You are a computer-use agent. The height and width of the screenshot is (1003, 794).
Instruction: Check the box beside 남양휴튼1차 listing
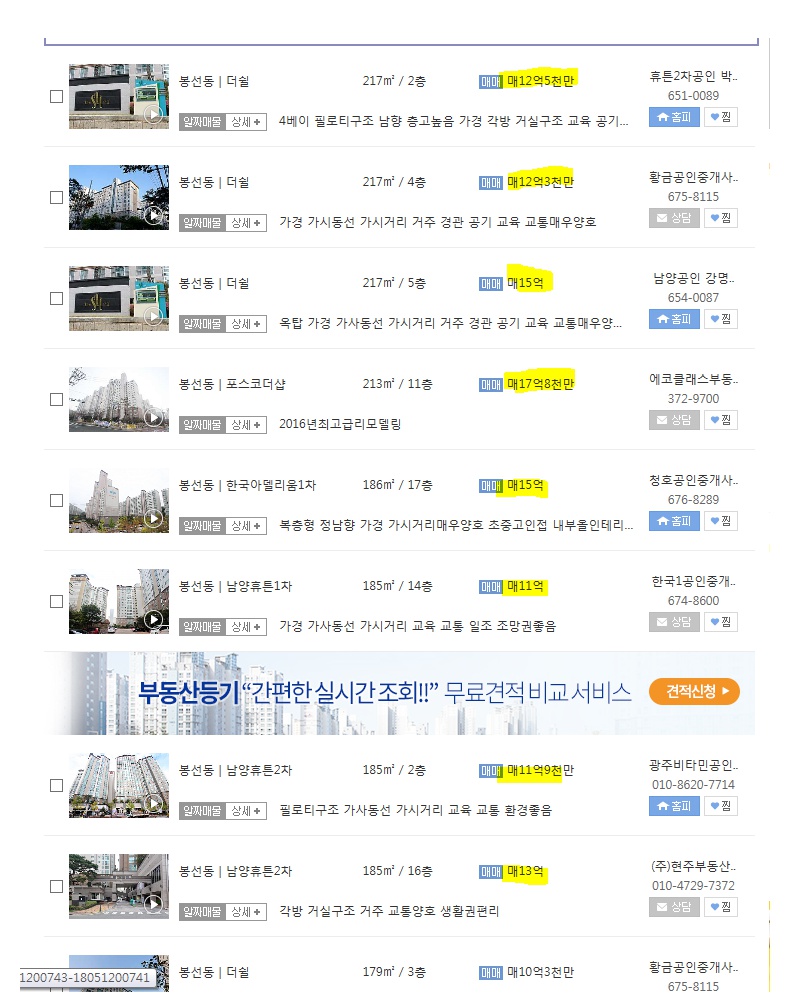coord(57,602)
